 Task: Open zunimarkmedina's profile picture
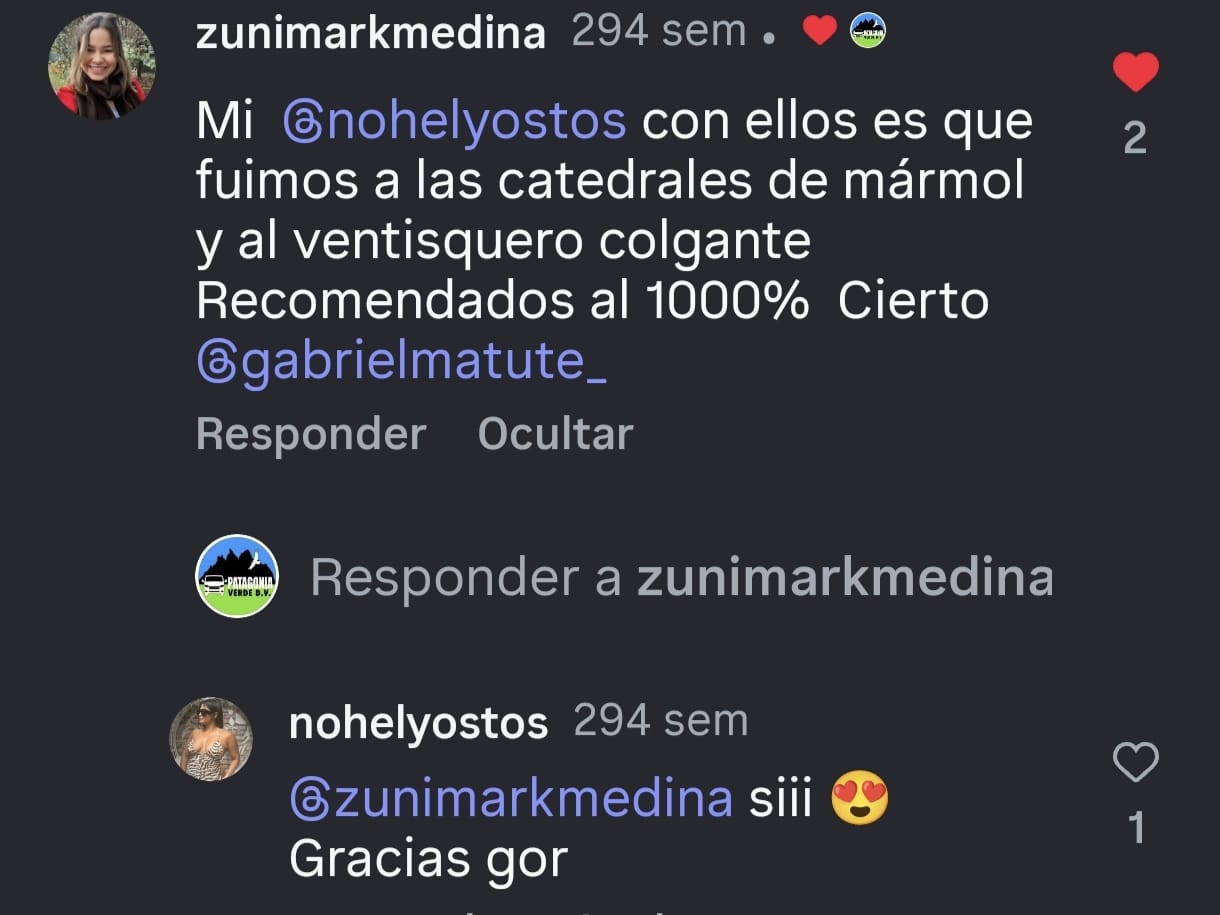(101, 66)
